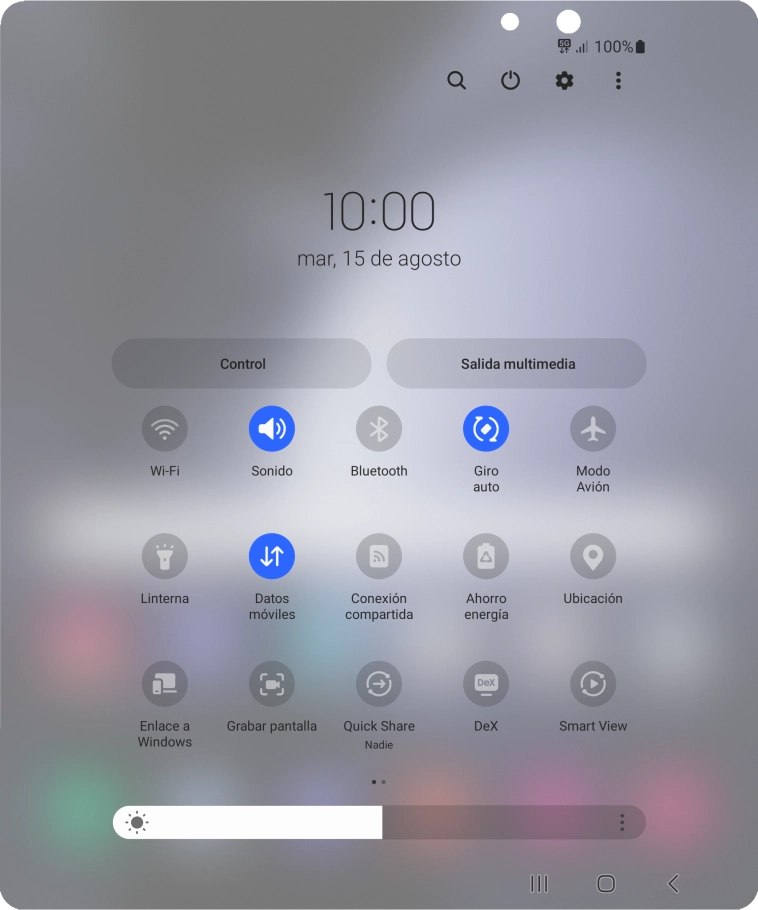
Task: Enable Ubicación
Action: point(593,557)
